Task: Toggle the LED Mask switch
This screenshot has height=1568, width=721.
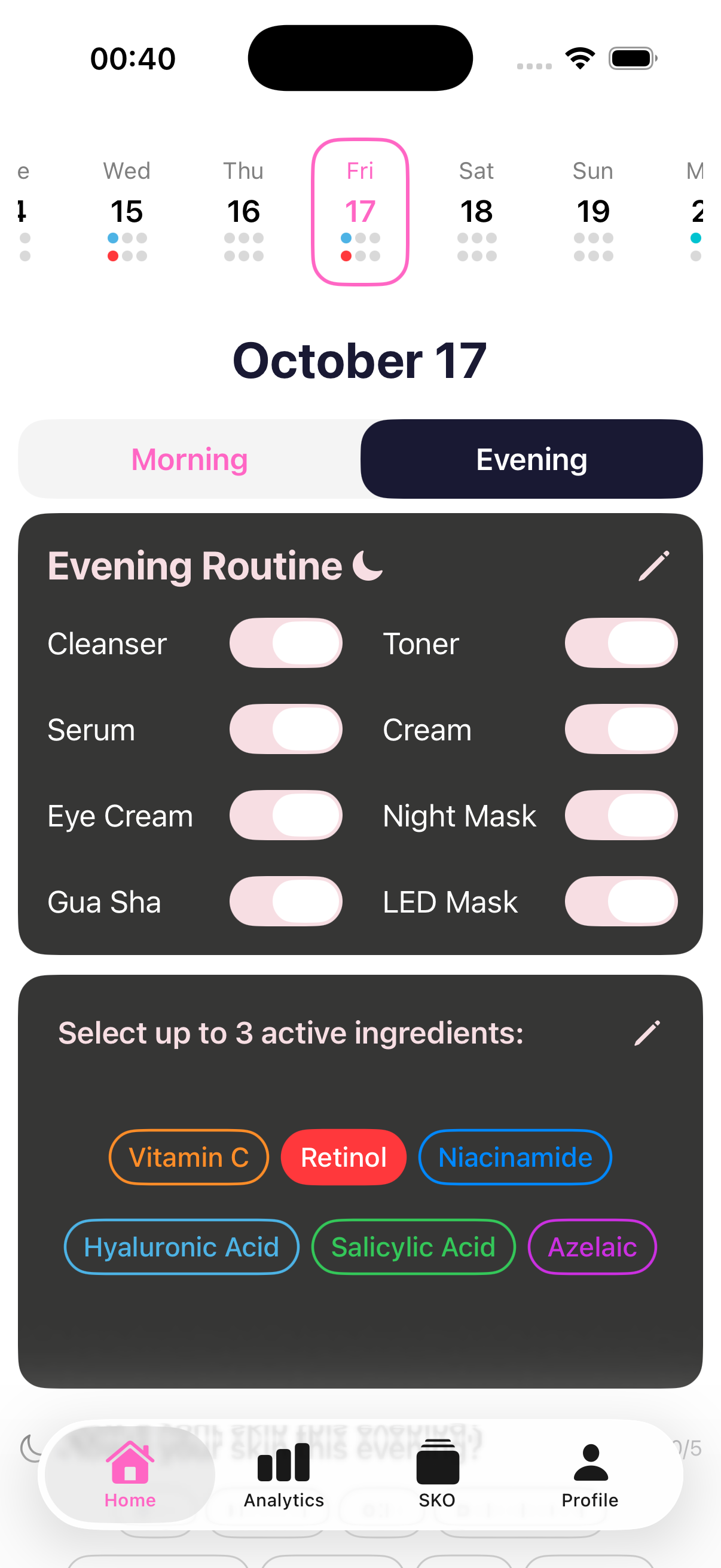Action: click(x=620, y=902)
